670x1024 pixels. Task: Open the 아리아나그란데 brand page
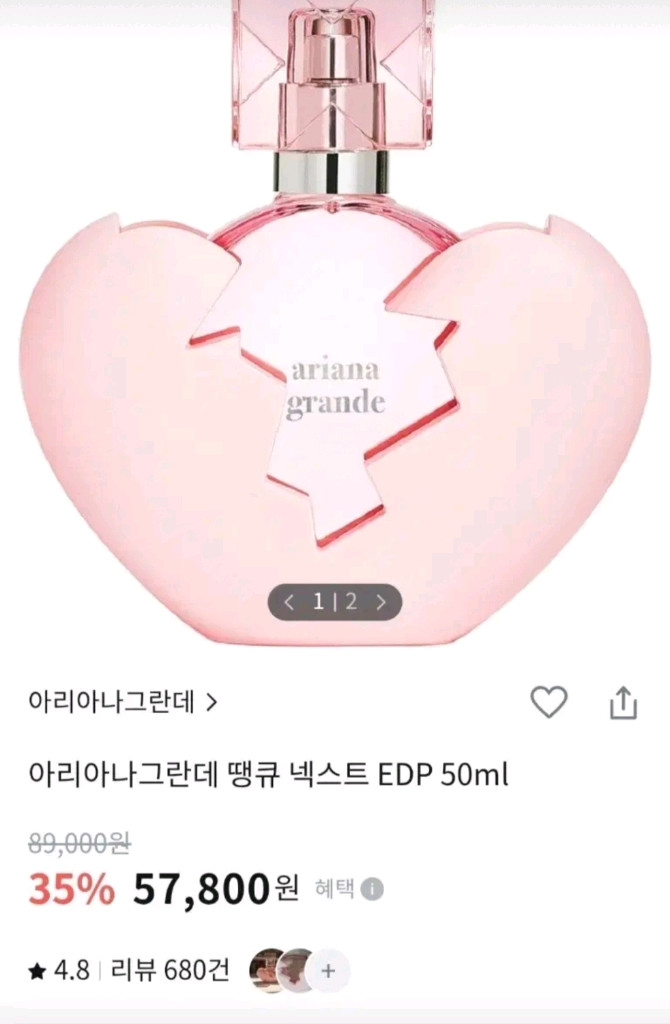pos(122,702)
